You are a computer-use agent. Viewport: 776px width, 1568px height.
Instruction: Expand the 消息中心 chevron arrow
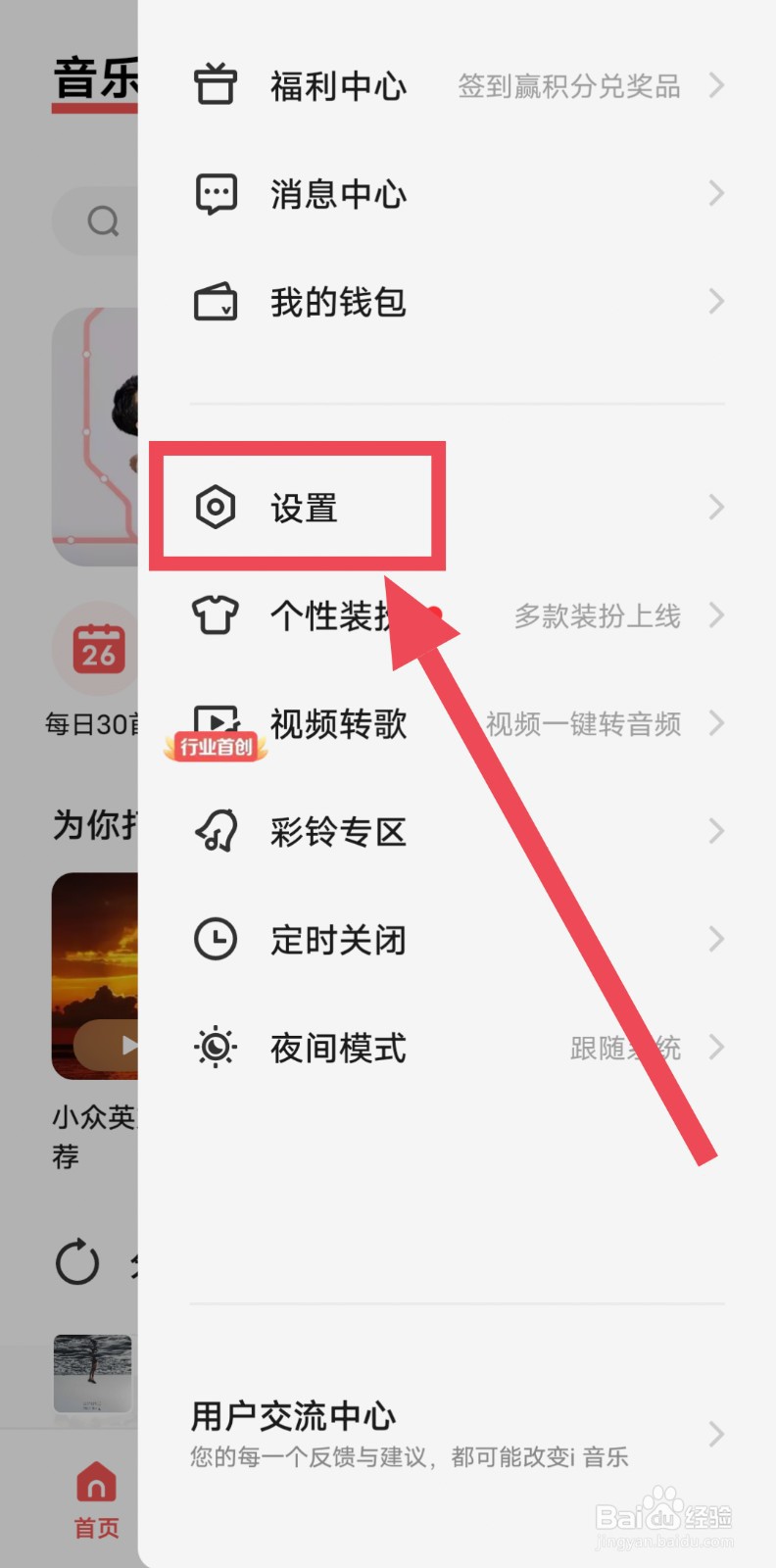717,194
